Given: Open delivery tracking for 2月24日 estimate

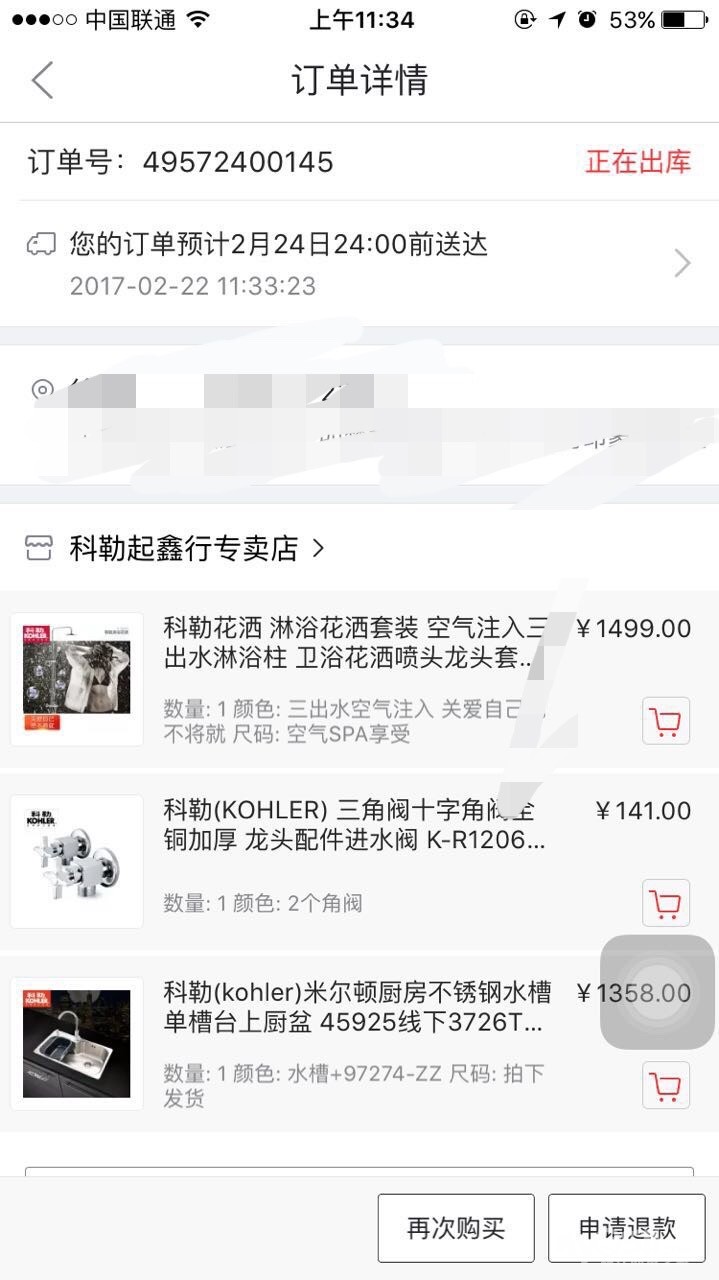Looking at the screenshot, I should tap(360, 264).
